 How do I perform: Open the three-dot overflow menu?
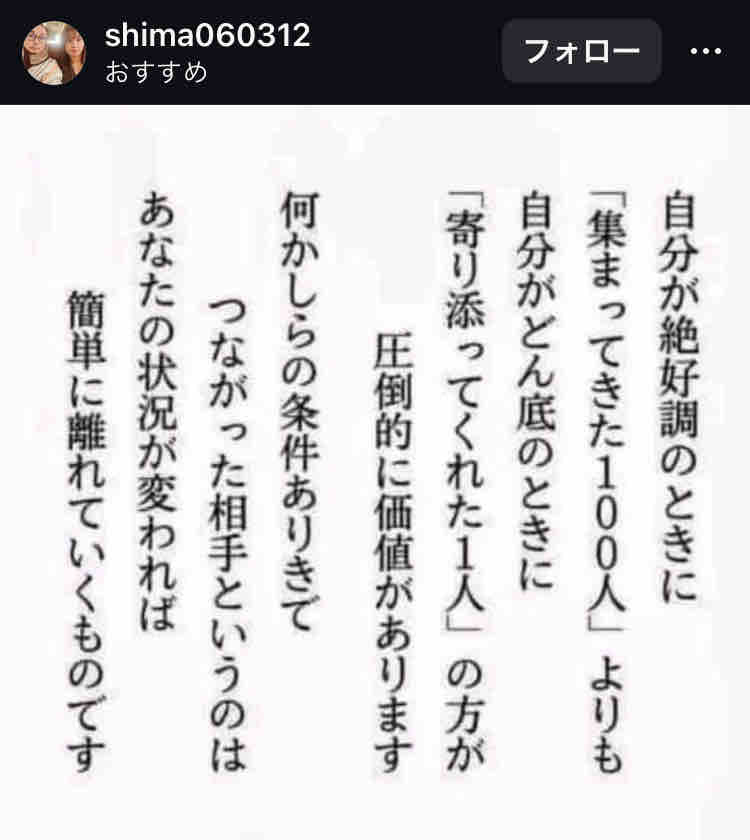point(706,51)
